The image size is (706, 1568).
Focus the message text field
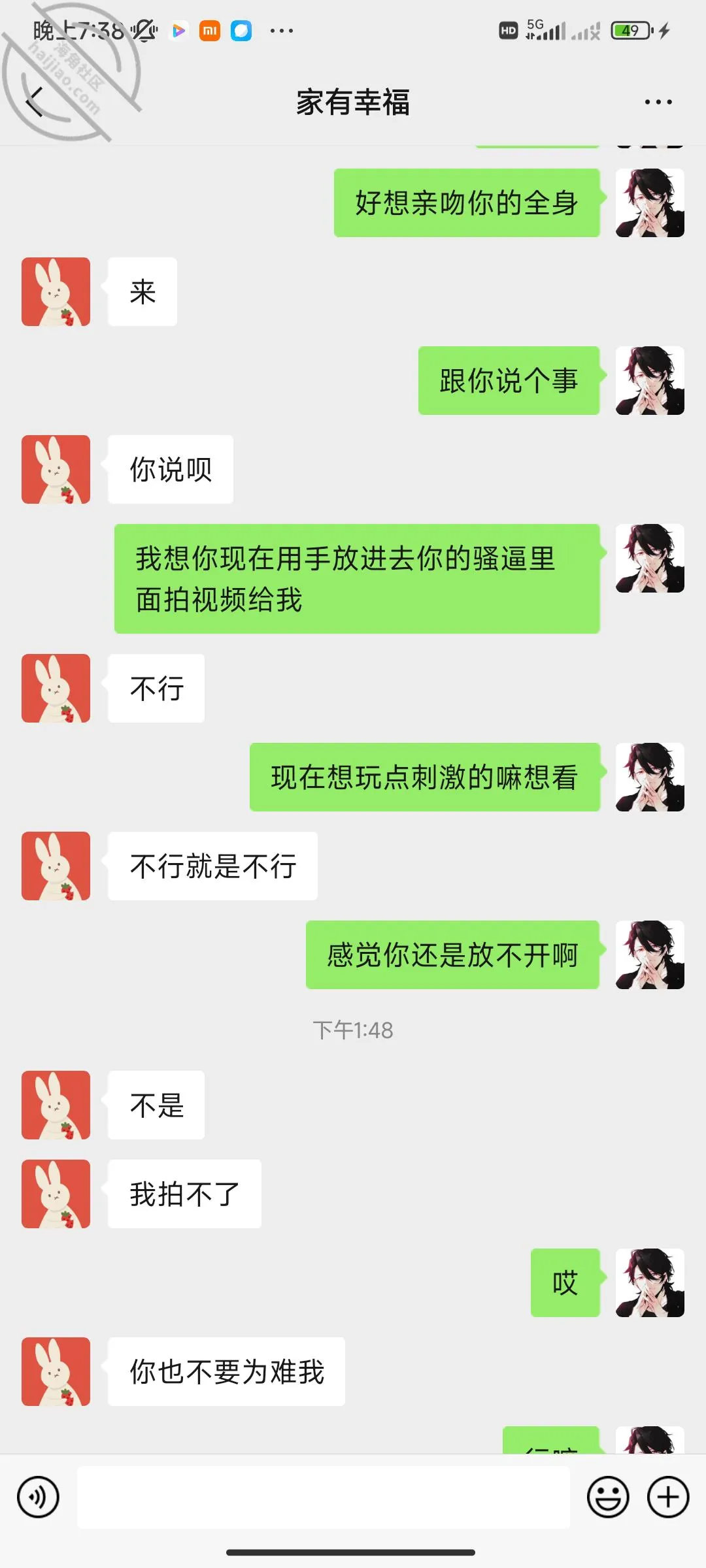[324, 1497]
